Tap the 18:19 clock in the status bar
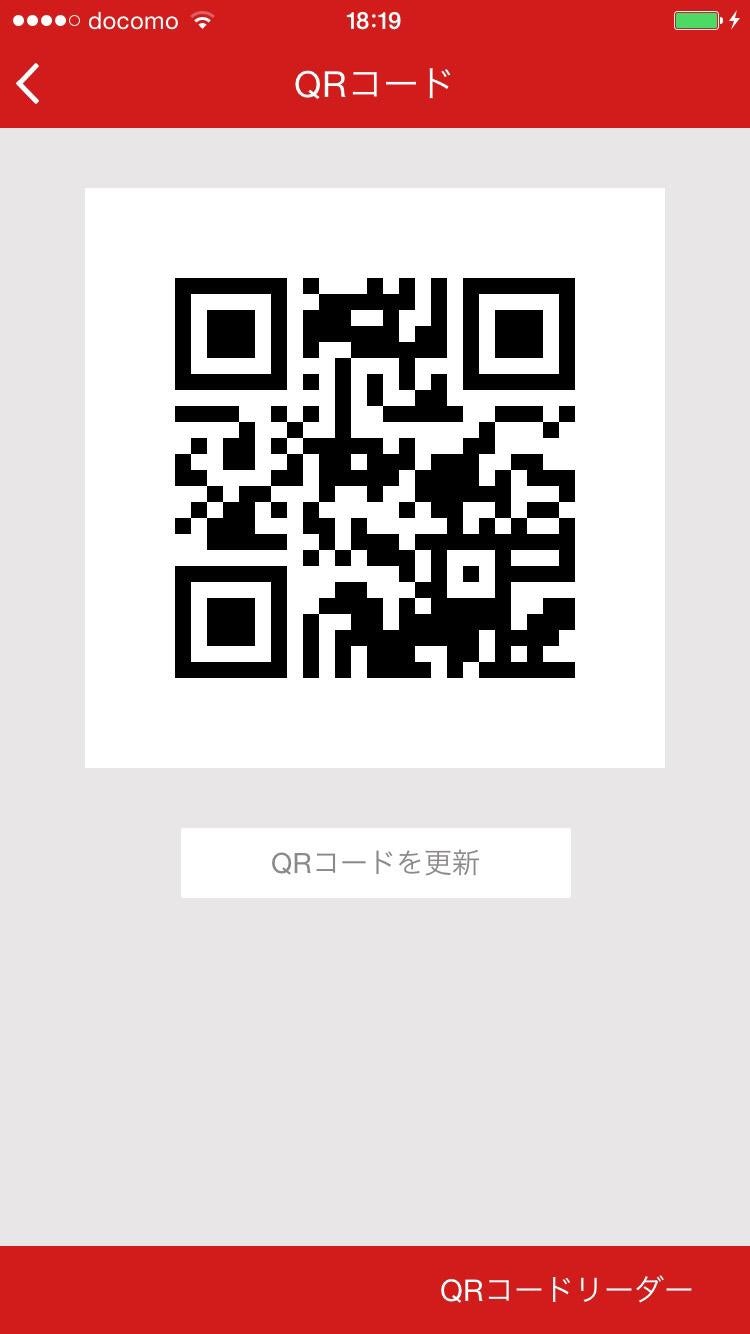The width and height of the screenshot is (750, 1334). (x=375, y=19)
